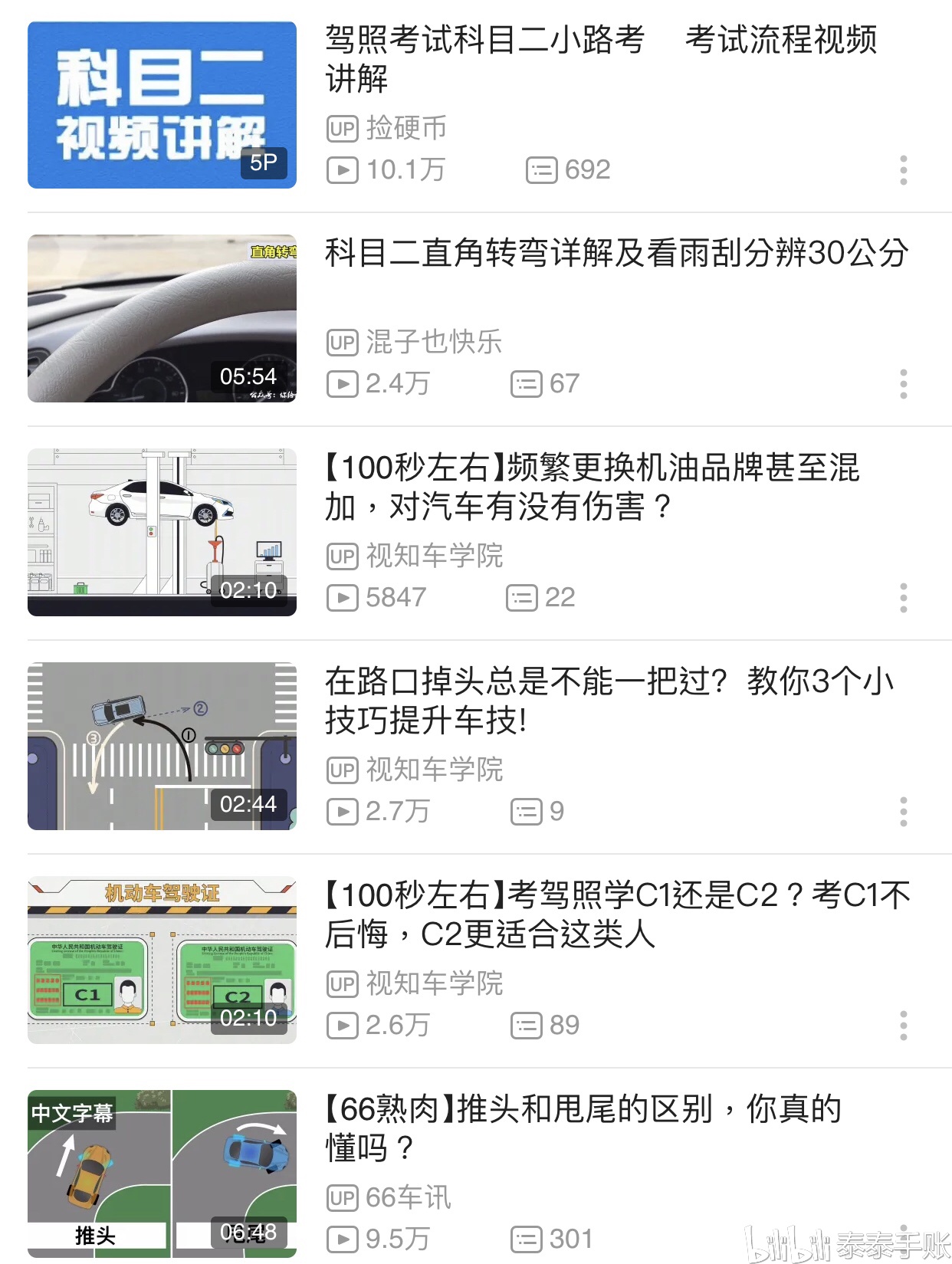Show the overflow menu for the C1还是C2 video
Image resolution: width=952 pixels, height=1264 pixels.
[x=904, y=1026]
